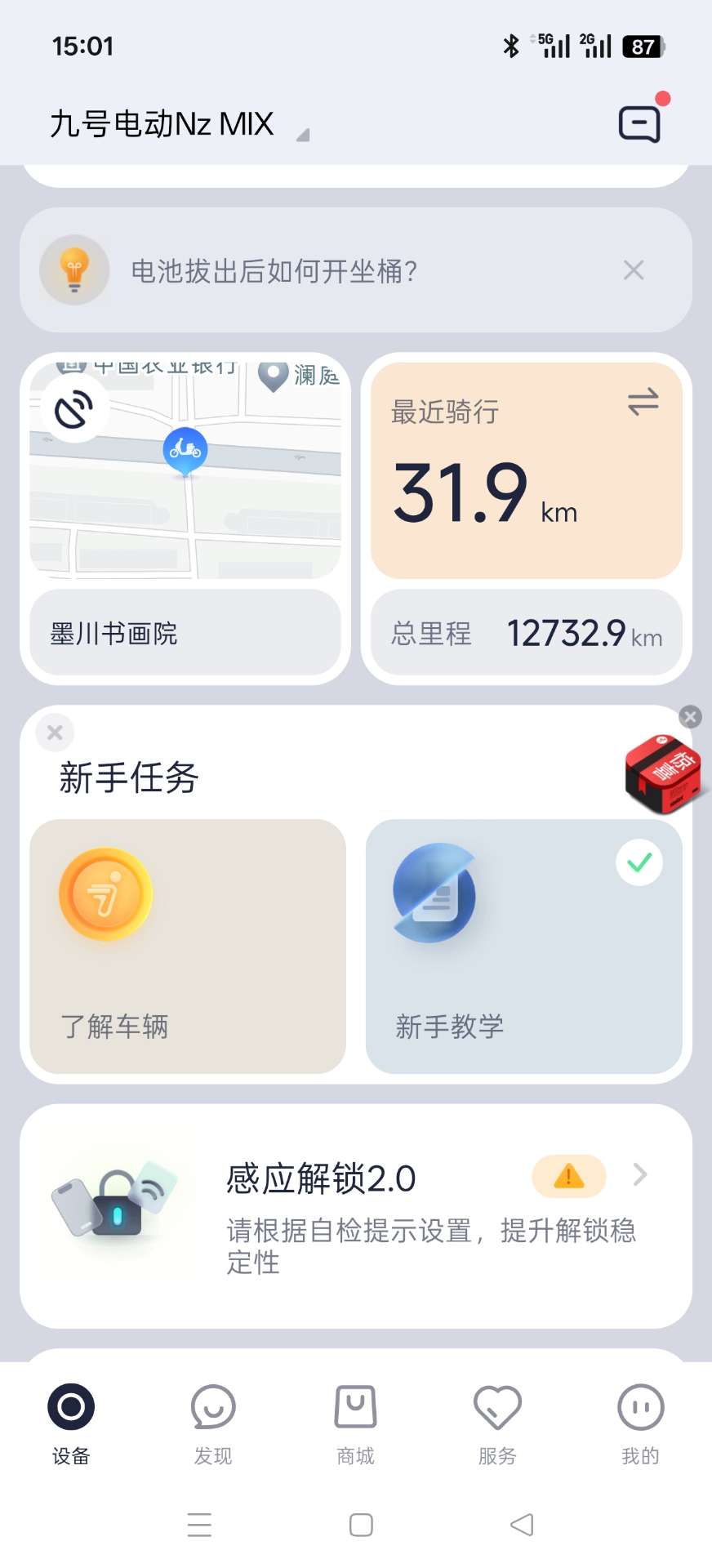Open the 新手教学 task
This screenshot has width=712, height=1568.
click(523, 947)
